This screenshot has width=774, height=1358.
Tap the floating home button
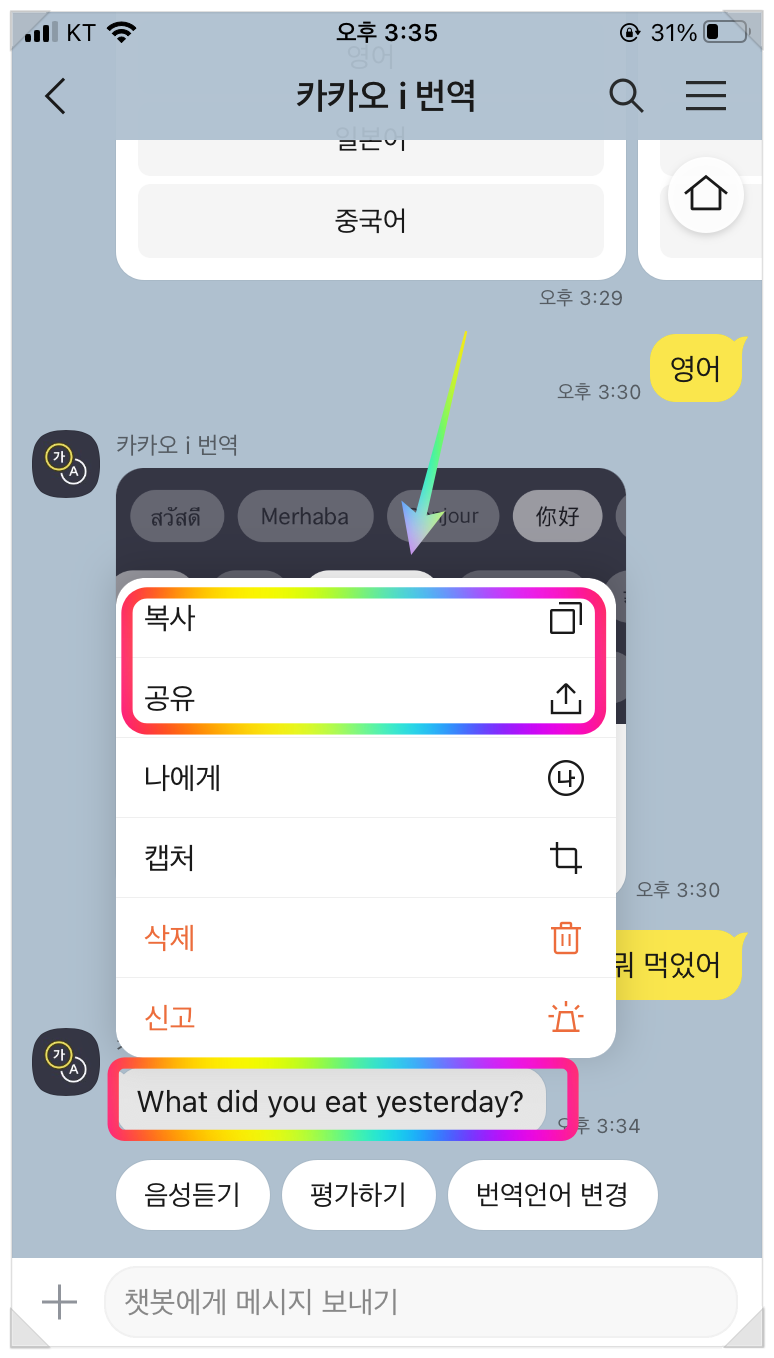tap(706, 194)
